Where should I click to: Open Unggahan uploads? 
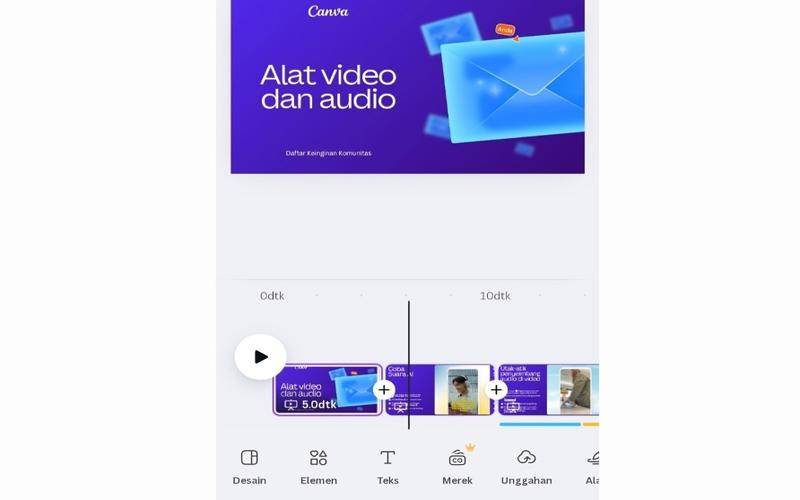[526, 466]
